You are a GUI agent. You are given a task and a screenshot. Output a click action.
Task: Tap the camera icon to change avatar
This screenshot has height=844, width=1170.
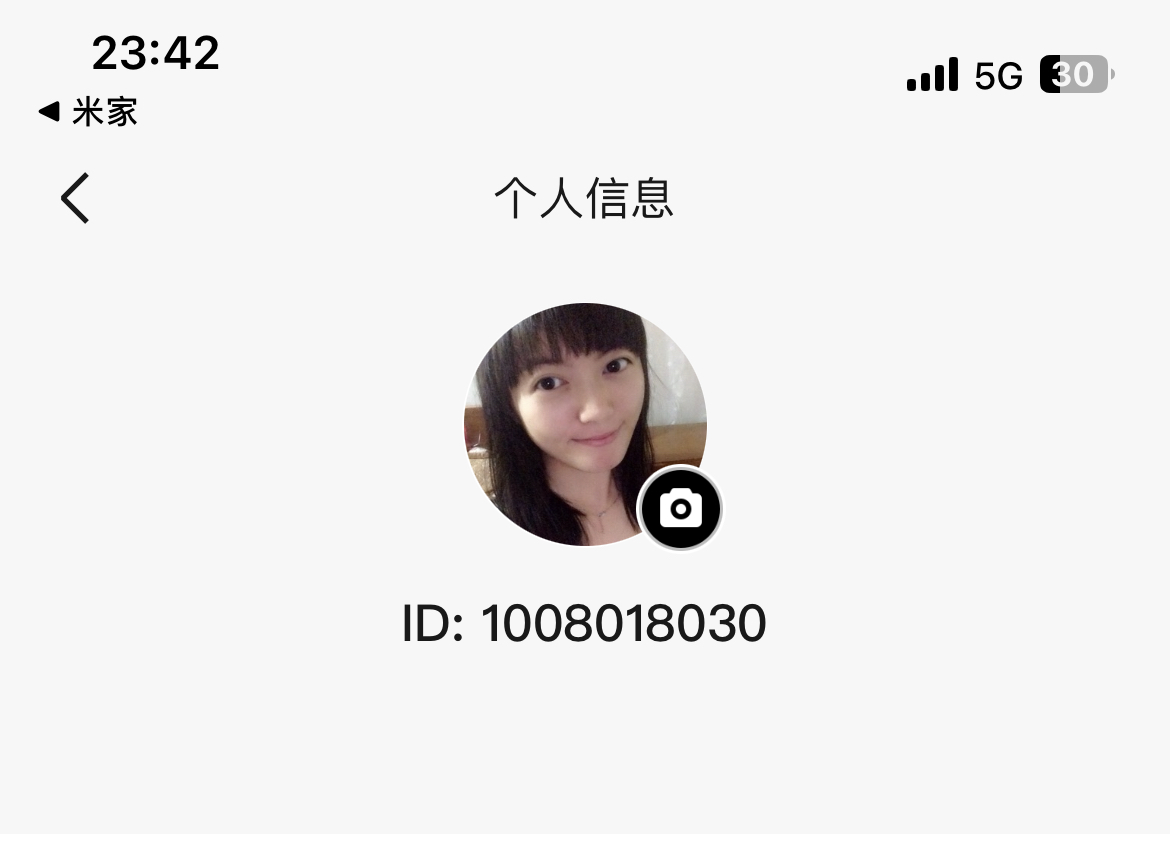(680, 509)
